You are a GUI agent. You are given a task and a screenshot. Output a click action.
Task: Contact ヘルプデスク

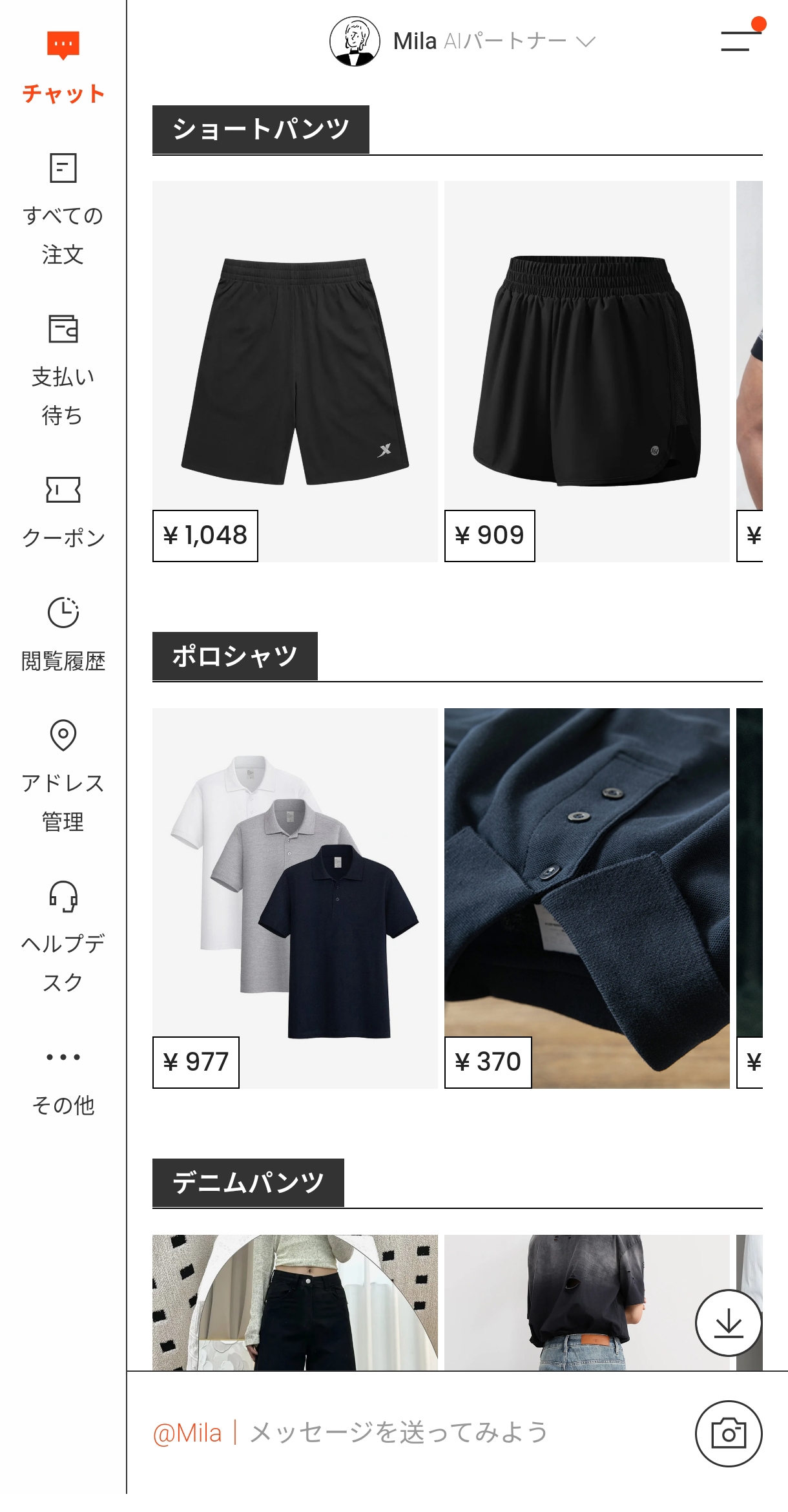(x=63, y=937)
